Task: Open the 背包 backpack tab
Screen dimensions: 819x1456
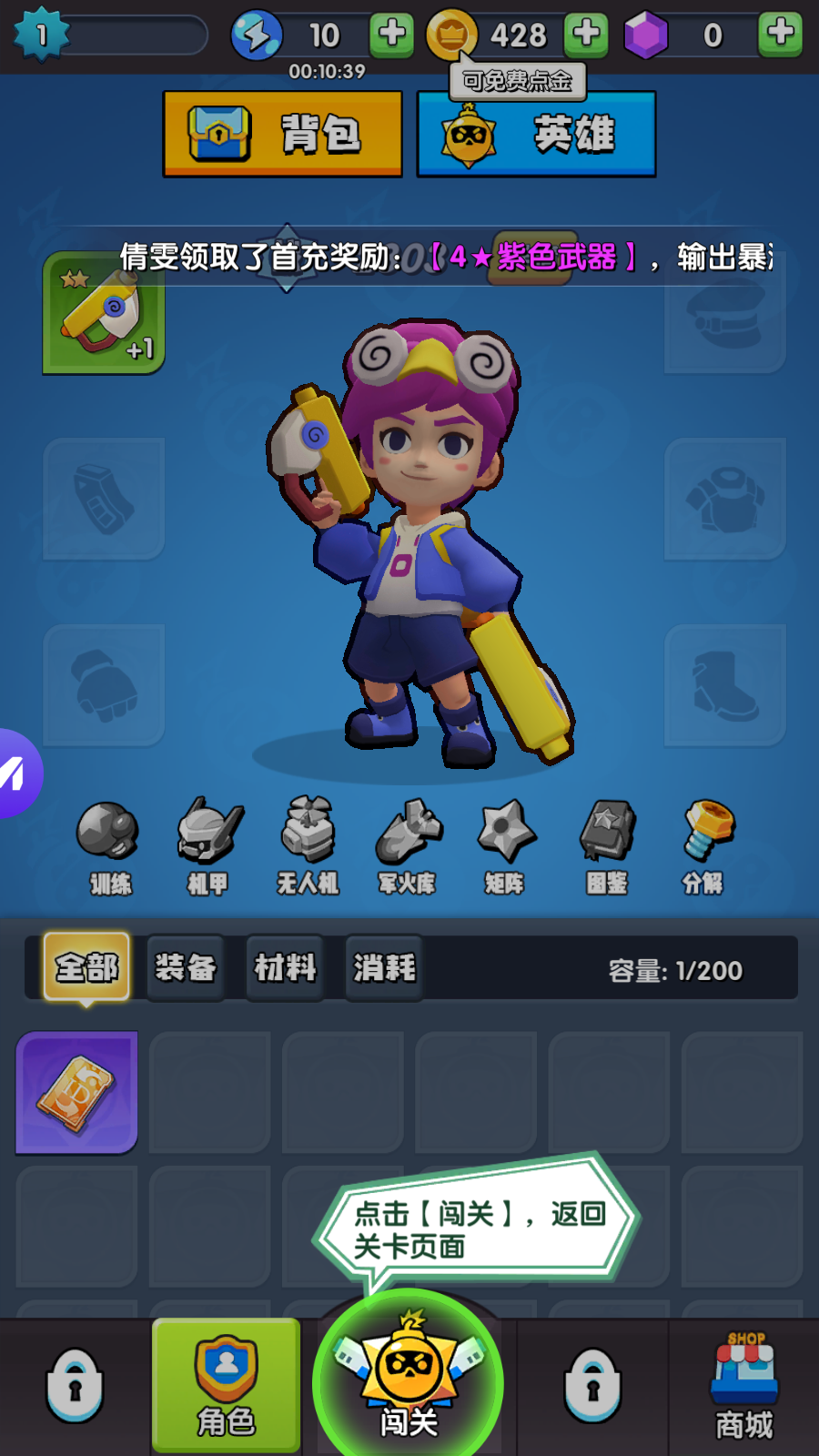Action: click(282, 134)
